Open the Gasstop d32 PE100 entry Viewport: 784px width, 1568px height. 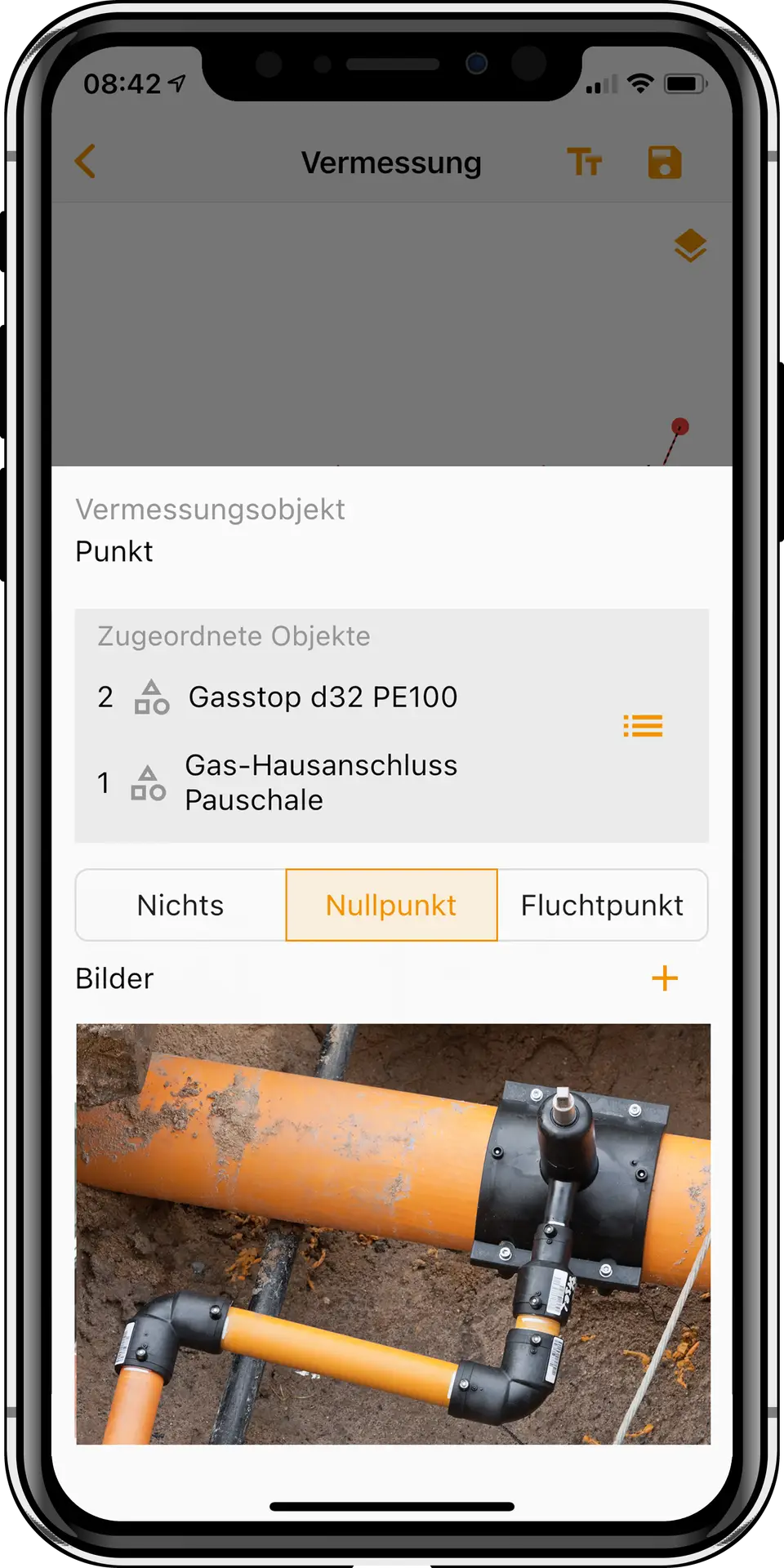point(323,697)
